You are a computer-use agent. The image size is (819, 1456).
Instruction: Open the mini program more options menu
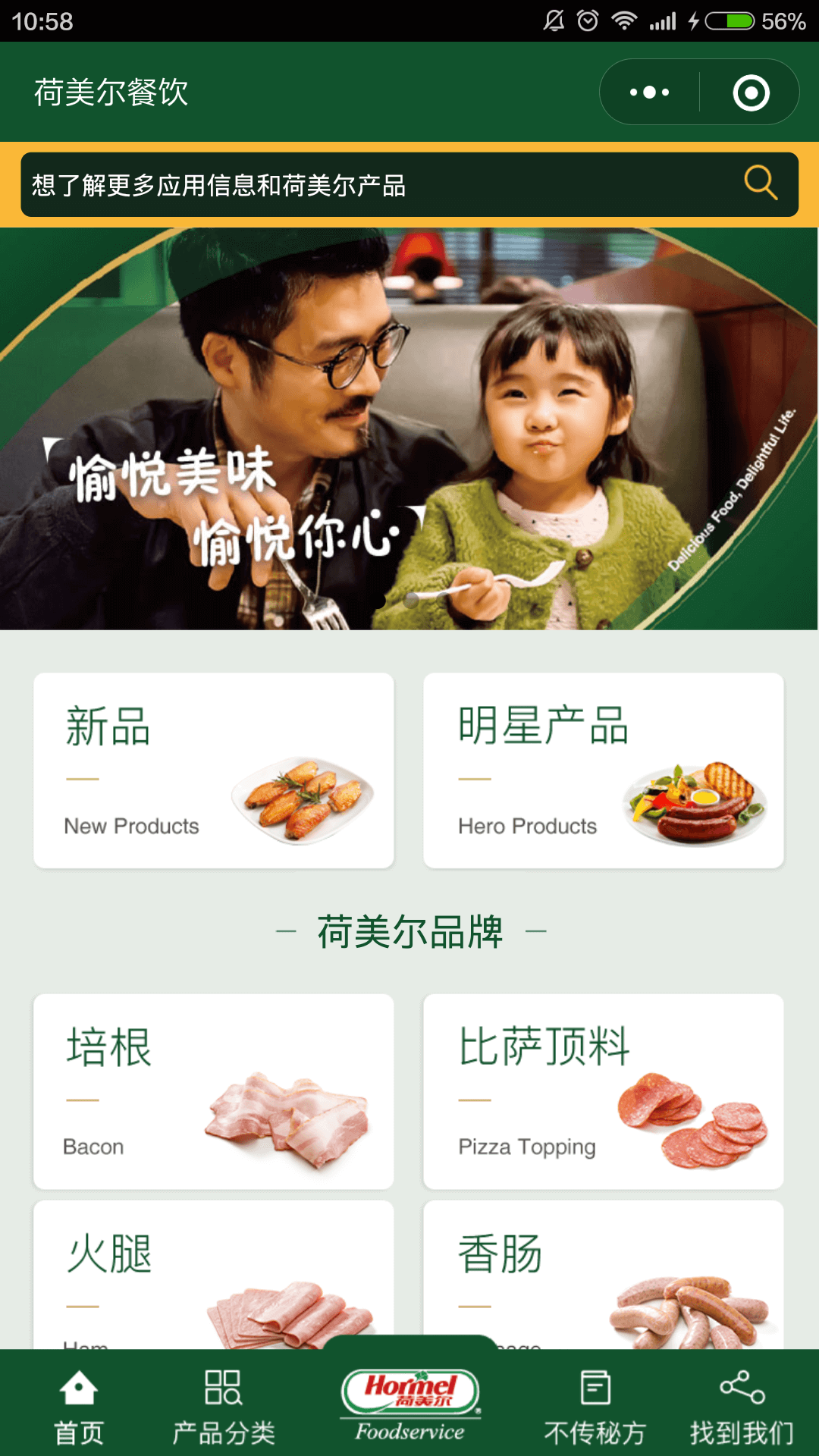click(650, 93)
